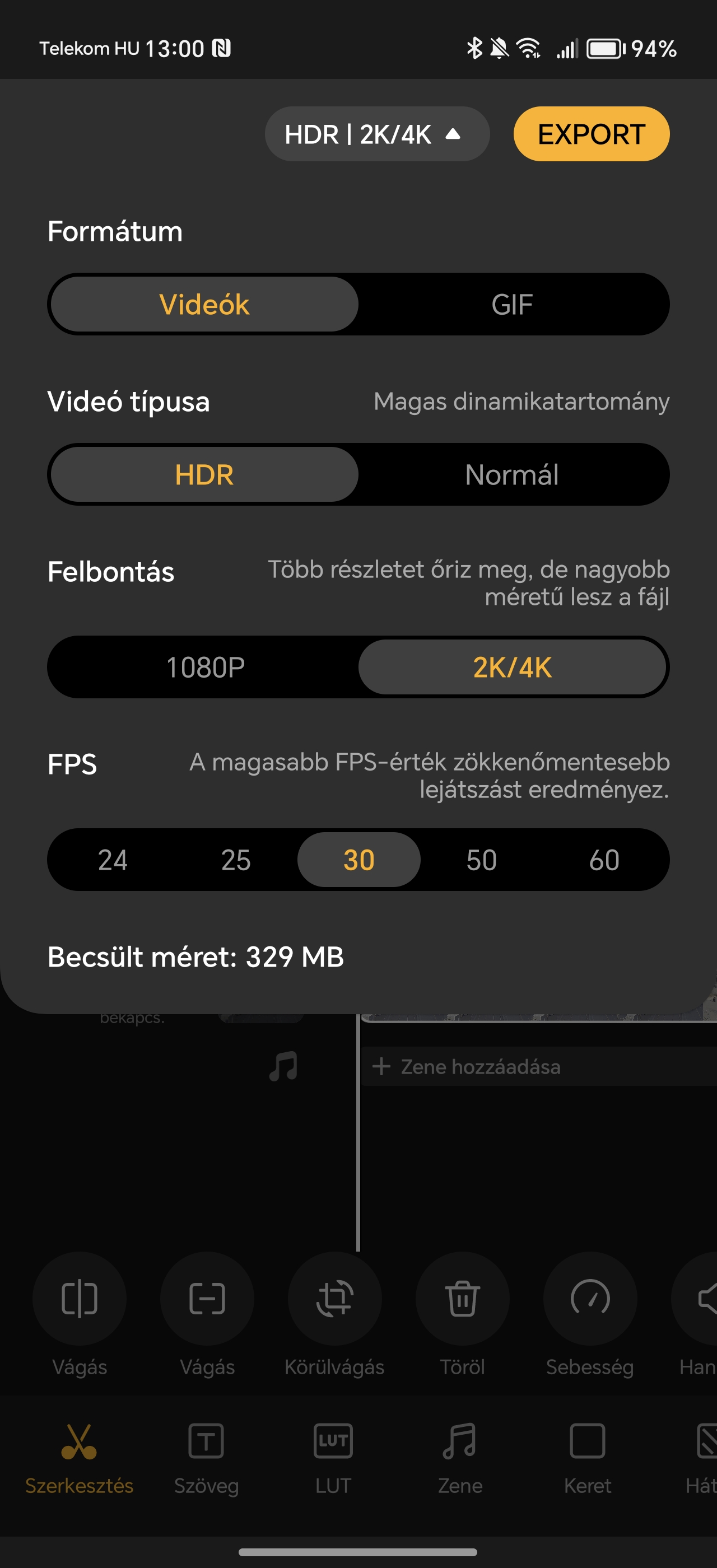The image size is (717, 1568).
Task: Collapse the HDR | 2K/4K dropdown
Action: pyautogui.click(x=377, y=134)
